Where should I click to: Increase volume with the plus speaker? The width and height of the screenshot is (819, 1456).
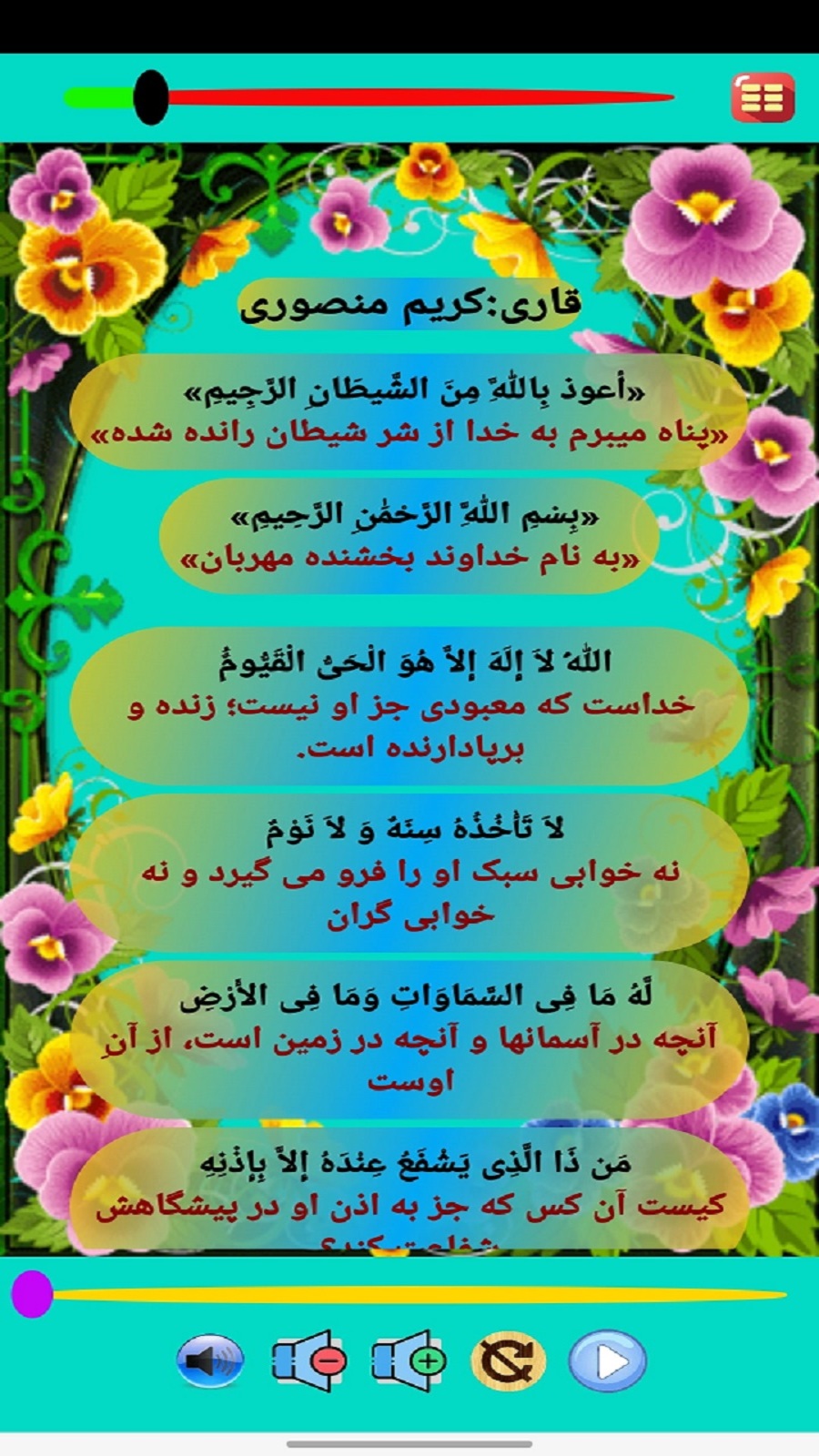click(409, 1361)
